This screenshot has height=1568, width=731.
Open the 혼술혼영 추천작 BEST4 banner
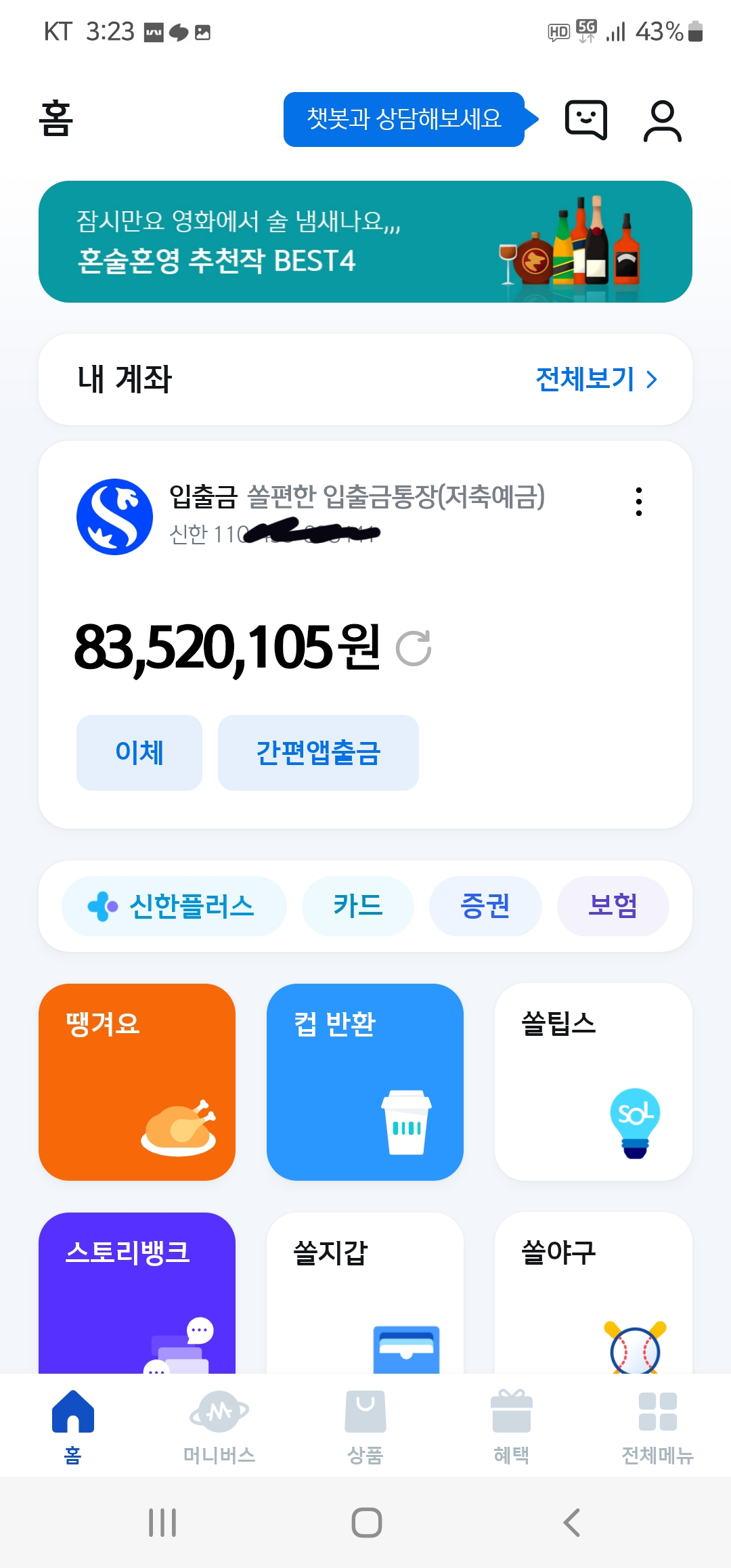[365, 242]
